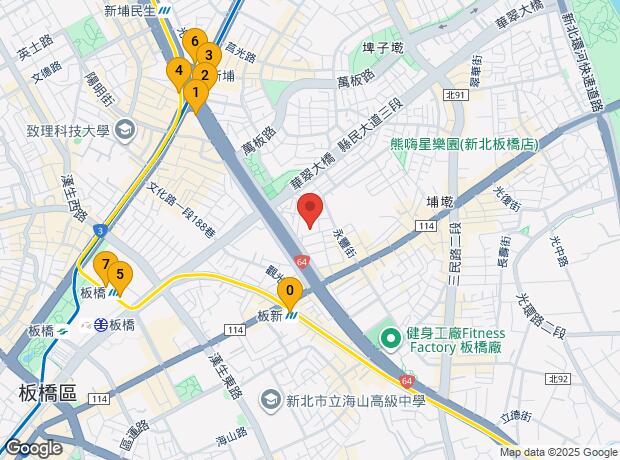
Task: Open the 致理科技大學 place icon
Action: coord(125,130)
